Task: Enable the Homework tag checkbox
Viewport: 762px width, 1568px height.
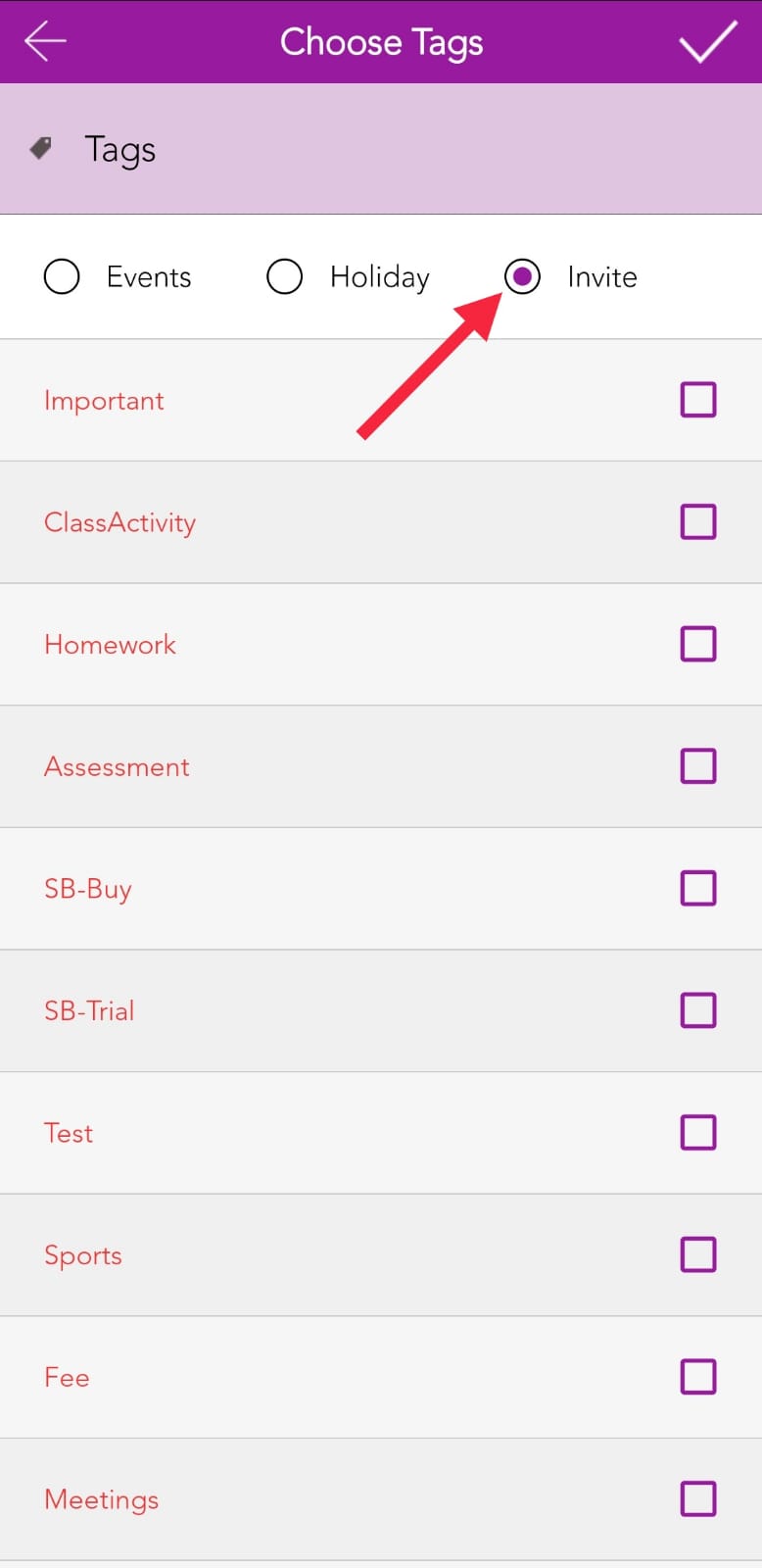Action: pyautogui.click(x=698, y=644)
